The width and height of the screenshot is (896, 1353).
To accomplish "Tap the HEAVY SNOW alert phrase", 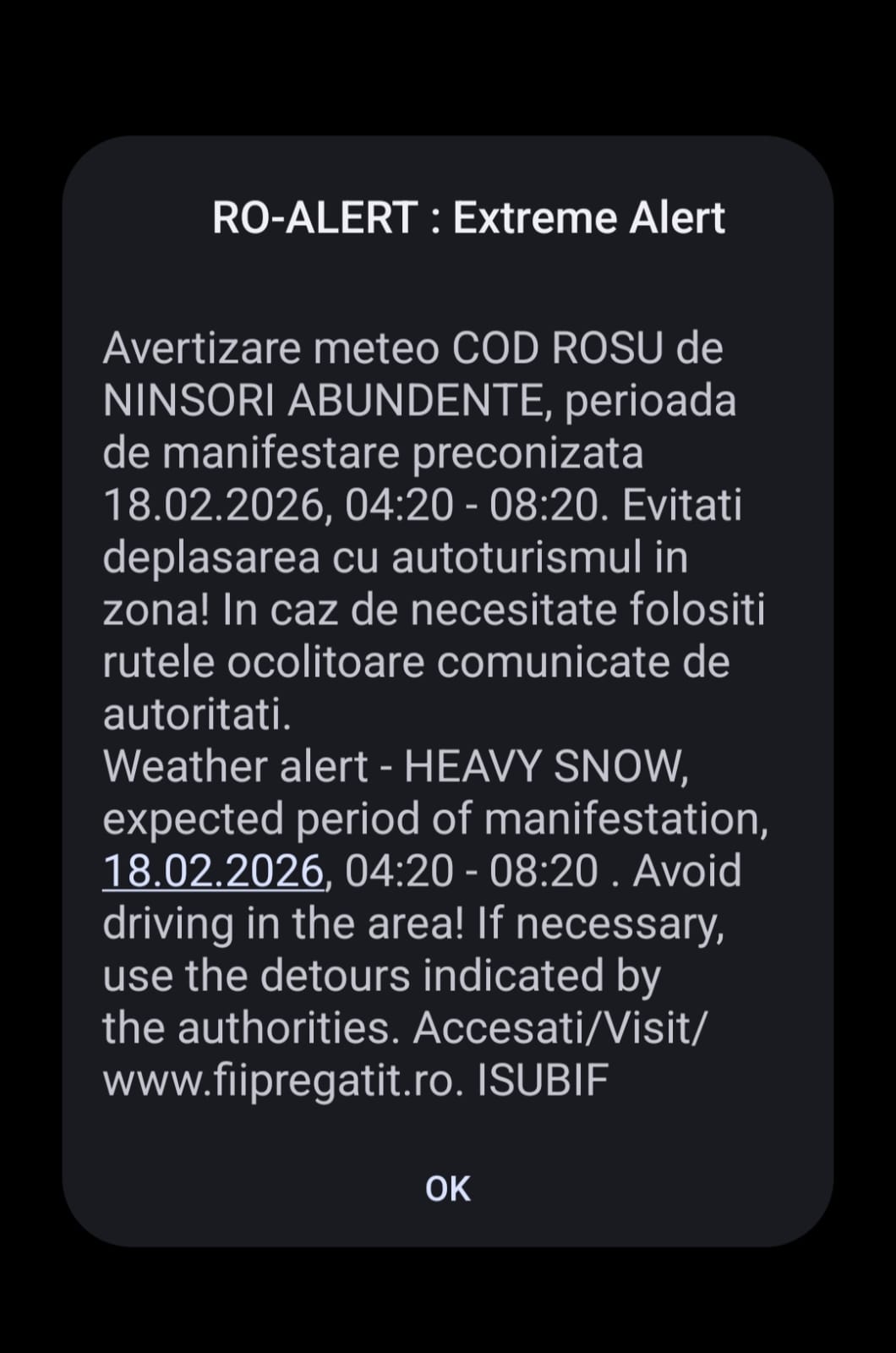I will click(x=544, y=767).
